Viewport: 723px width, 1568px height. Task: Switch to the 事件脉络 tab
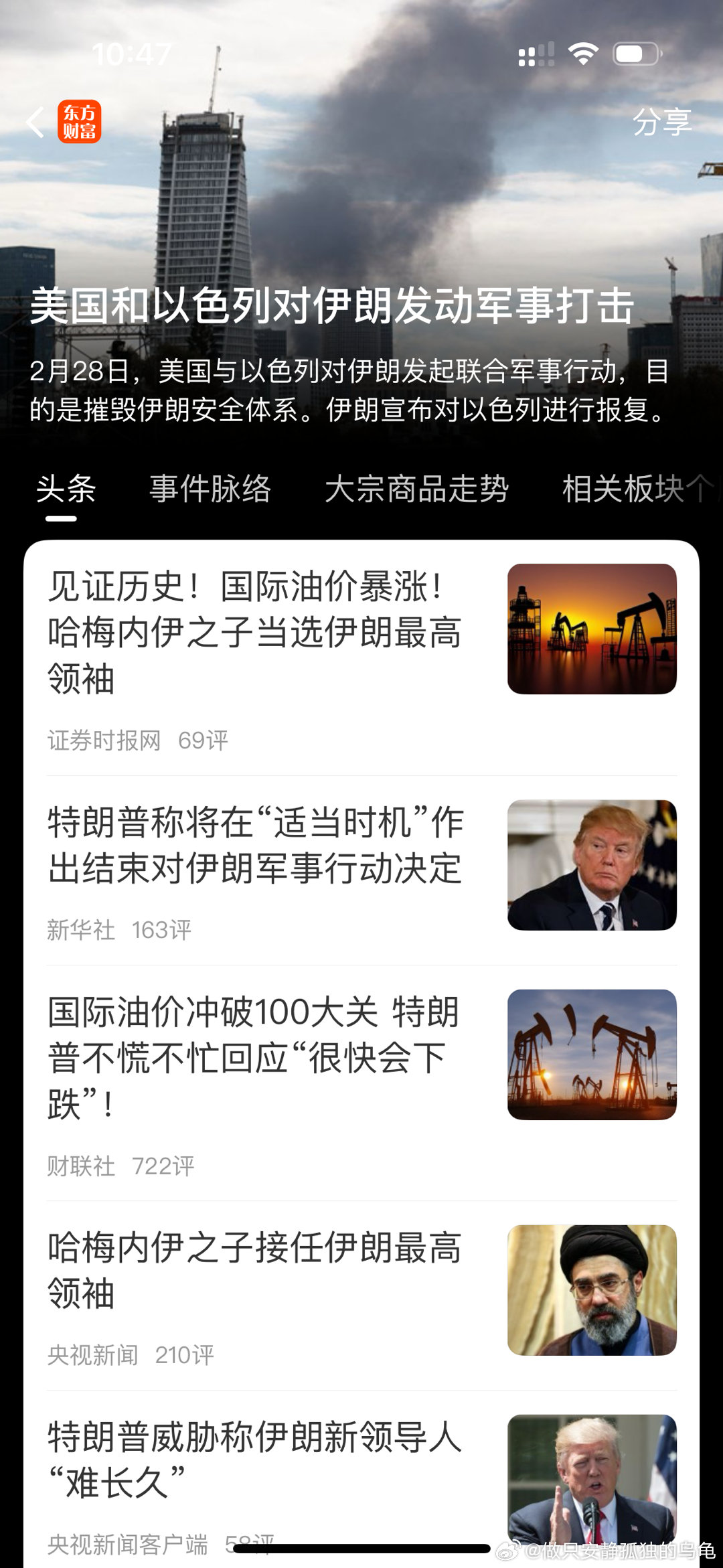210,489
